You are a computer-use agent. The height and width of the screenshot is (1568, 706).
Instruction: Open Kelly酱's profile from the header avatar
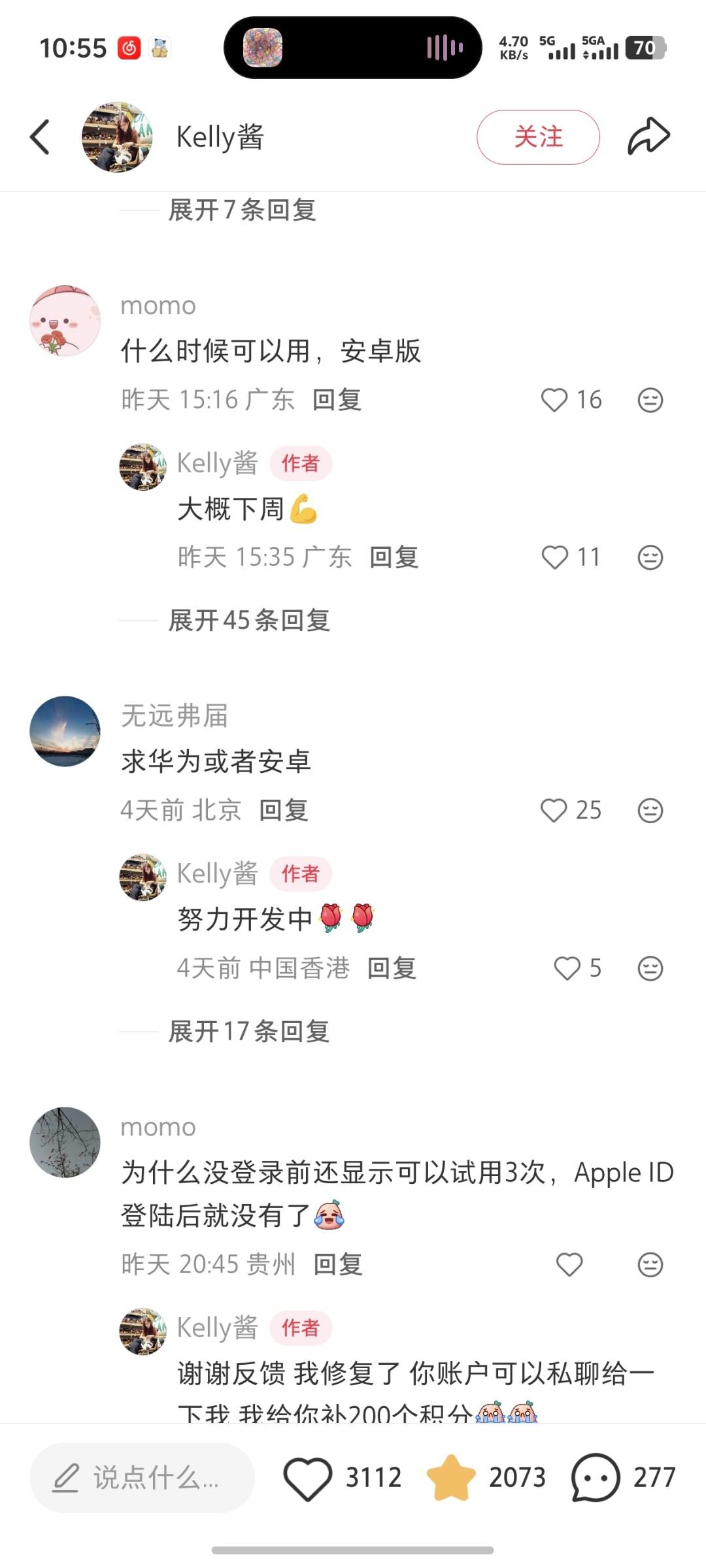[x=117, y=137]
